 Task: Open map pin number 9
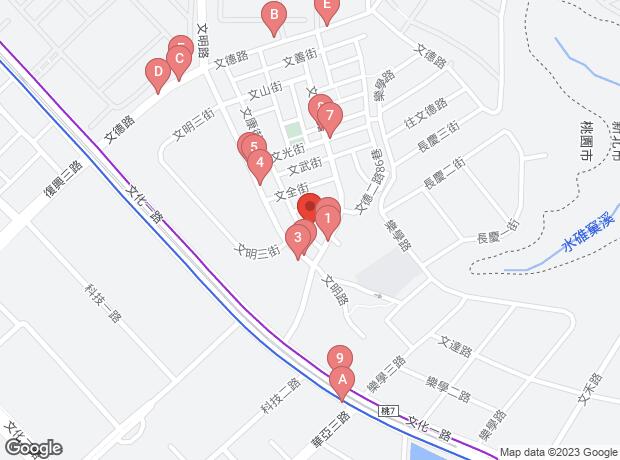tap(340, 358)
